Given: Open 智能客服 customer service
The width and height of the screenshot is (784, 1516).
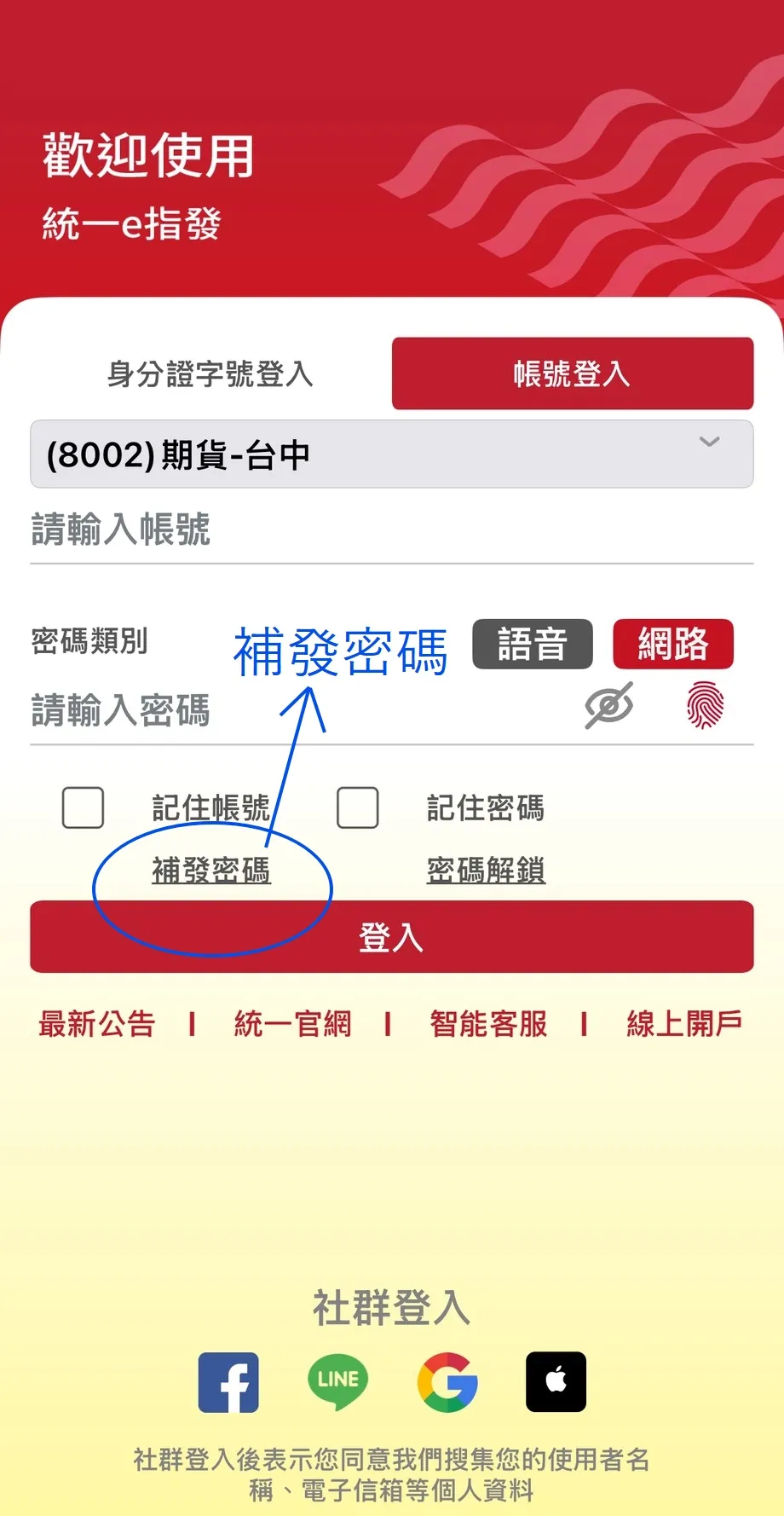Looking at the screenshot, I should [x=488, y=1023].
